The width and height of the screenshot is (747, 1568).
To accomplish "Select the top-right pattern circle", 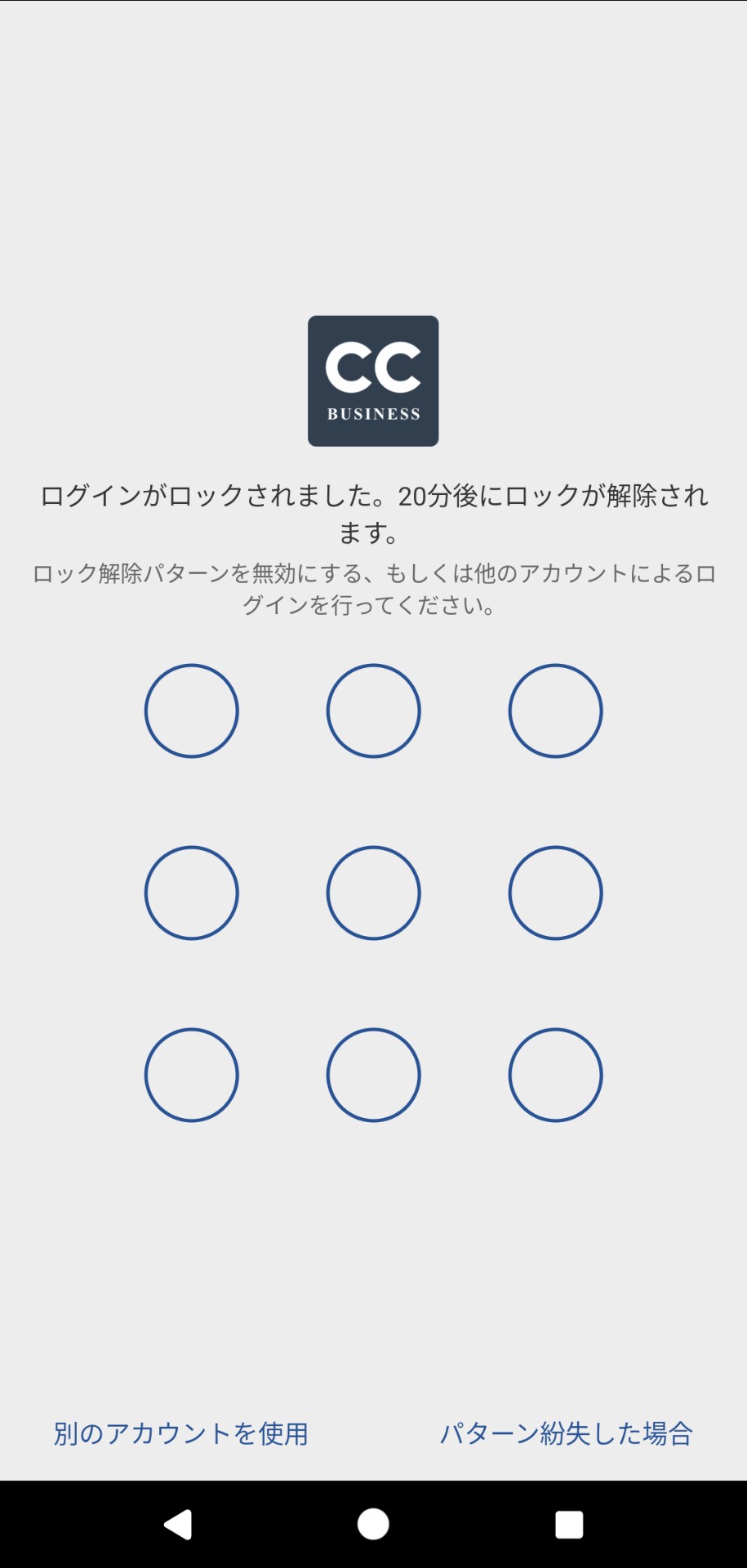I will tap(556, 710).
